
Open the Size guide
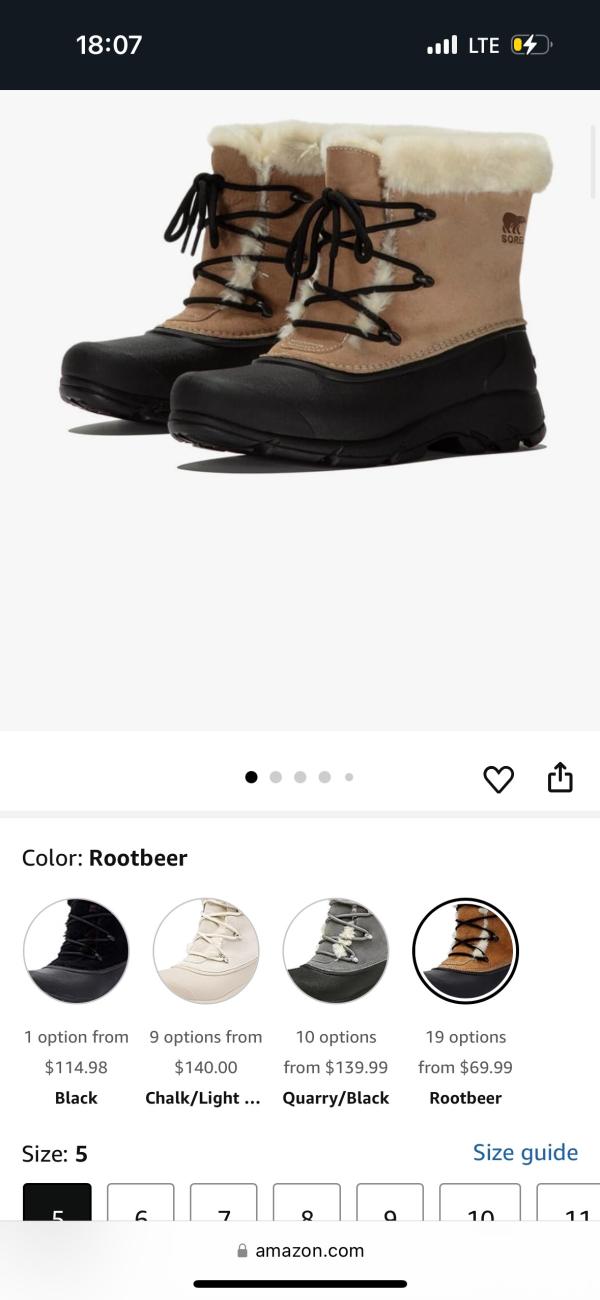pyautogui.click(x=525, y=1152)
